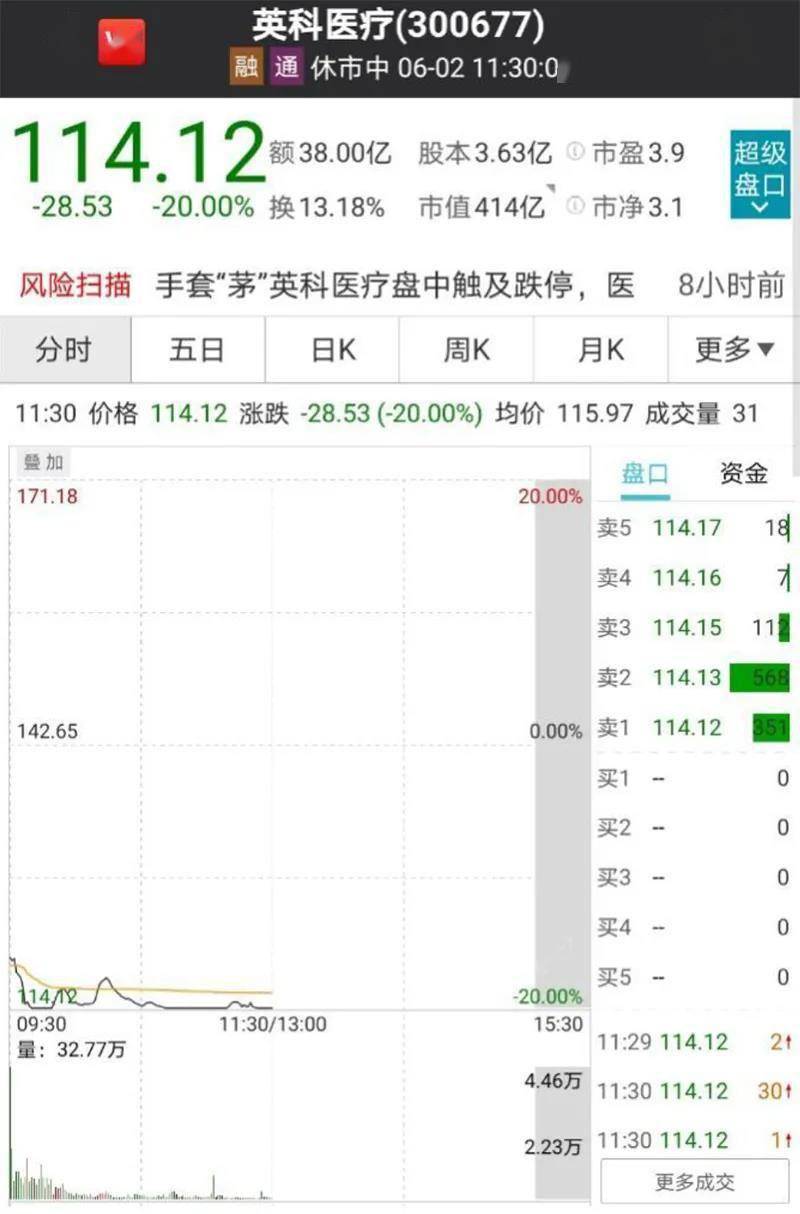Open the 更多 chart options dropdown
The image size is (800, 1214).
(734, 350)
